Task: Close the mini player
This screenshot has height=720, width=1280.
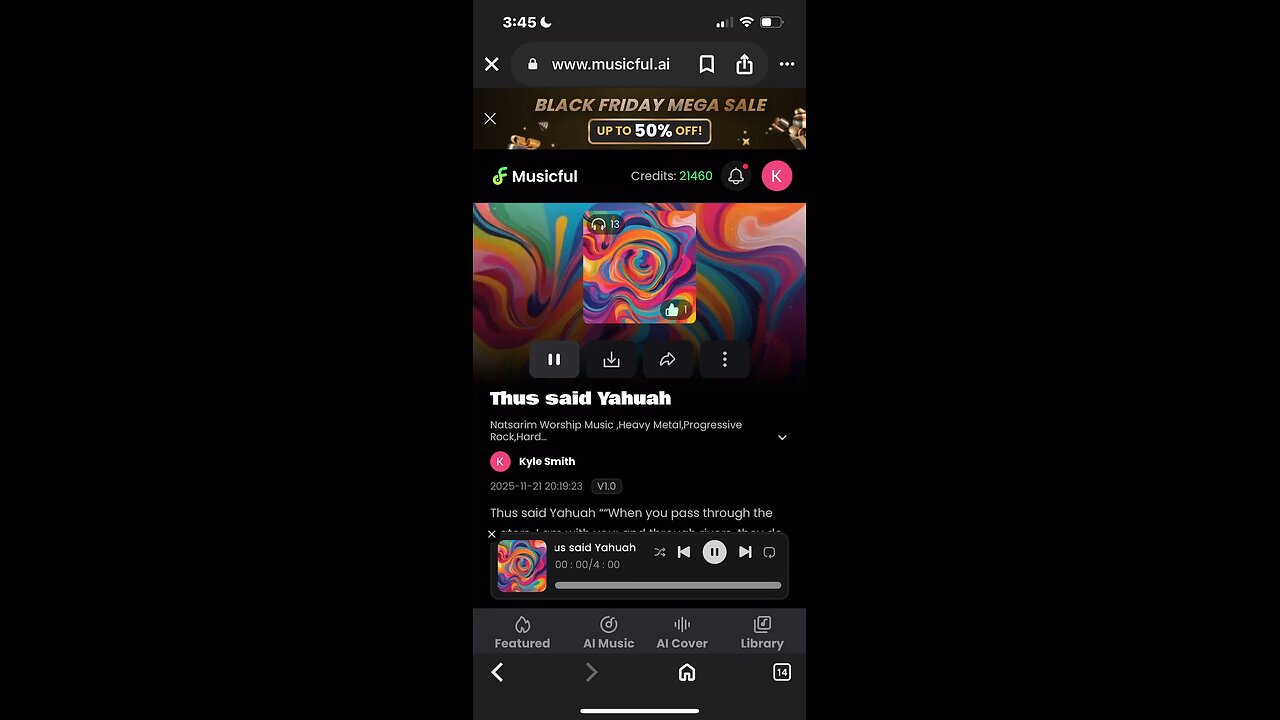Action: 491,534
